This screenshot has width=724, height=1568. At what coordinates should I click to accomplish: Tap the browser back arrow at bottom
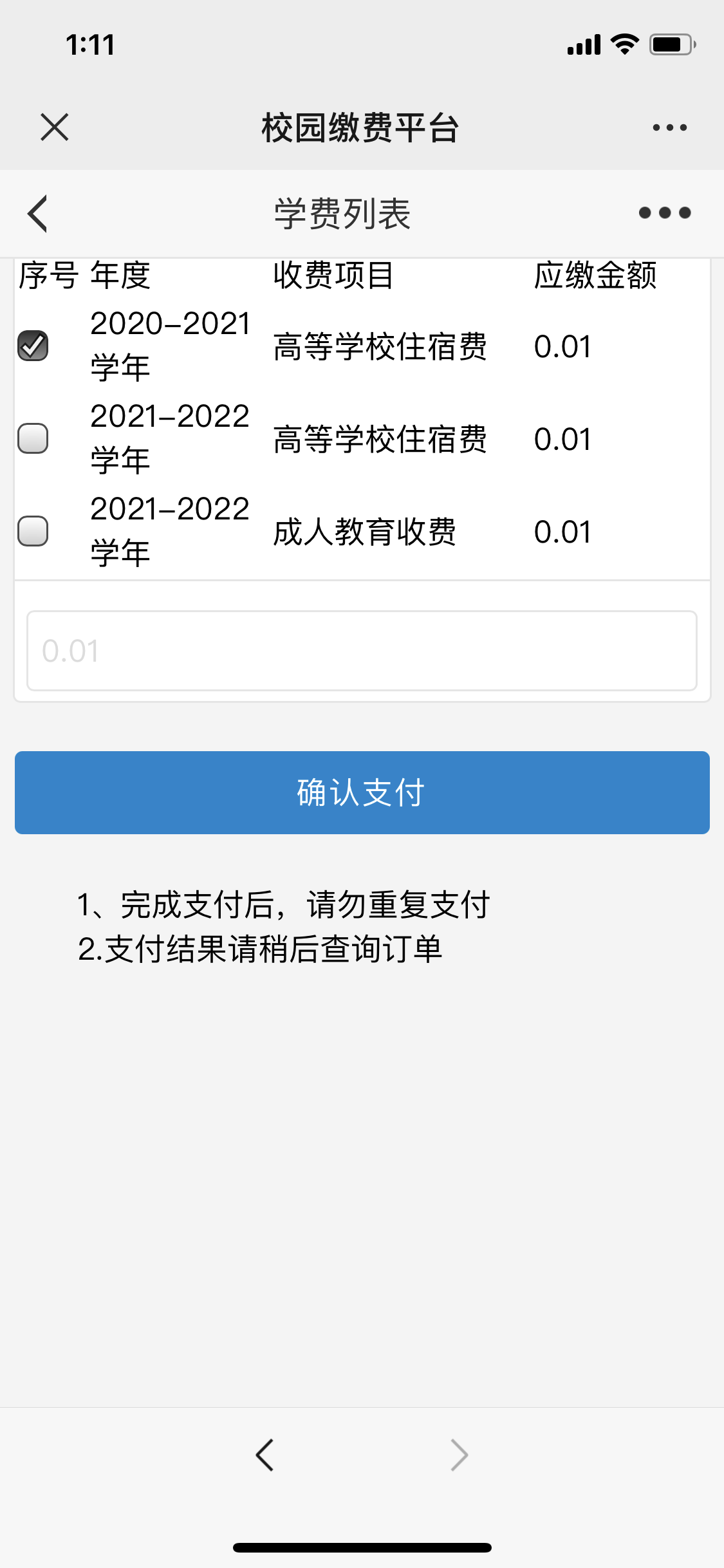tap(265, 1455)
